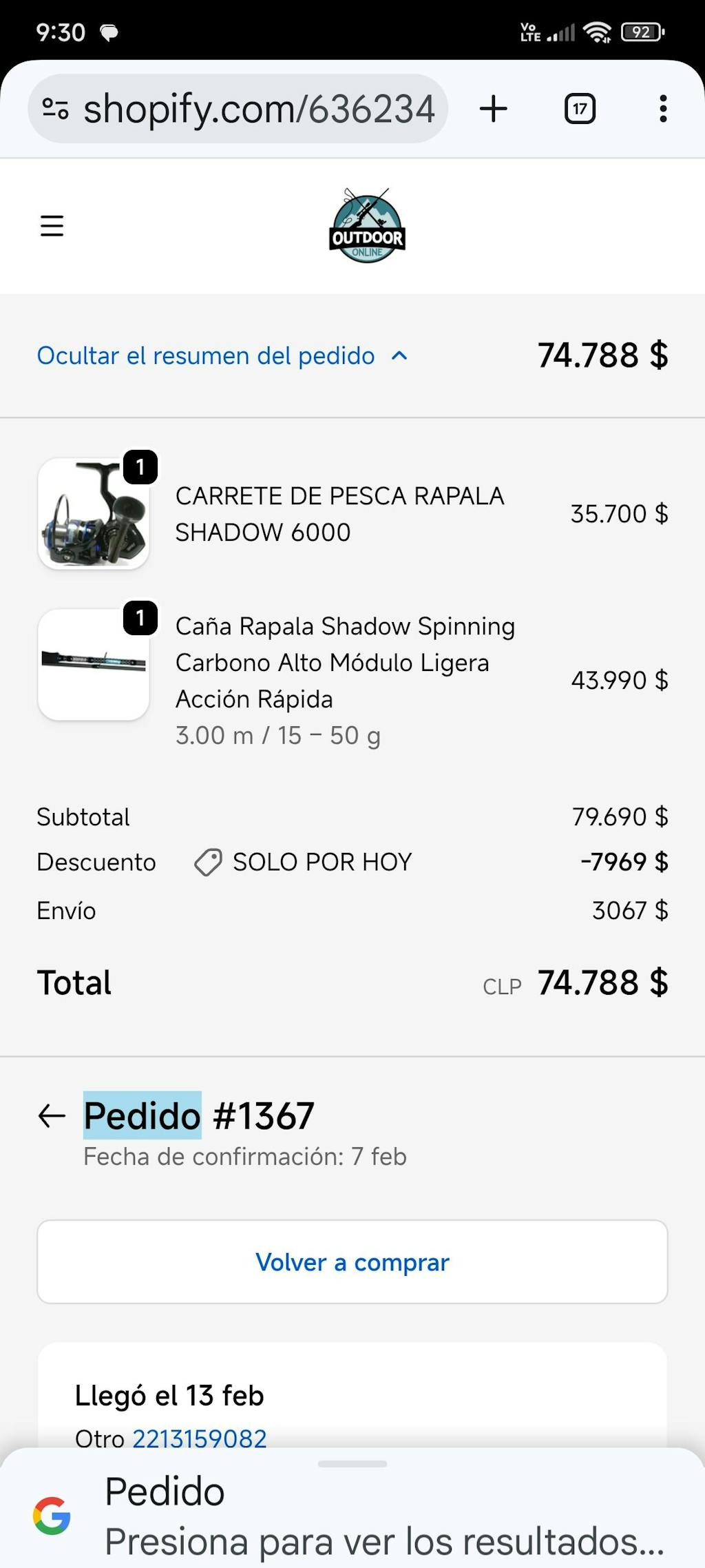Tap the Volver a comprar button
This screenshot has width=705, height=1568.
352,1262
